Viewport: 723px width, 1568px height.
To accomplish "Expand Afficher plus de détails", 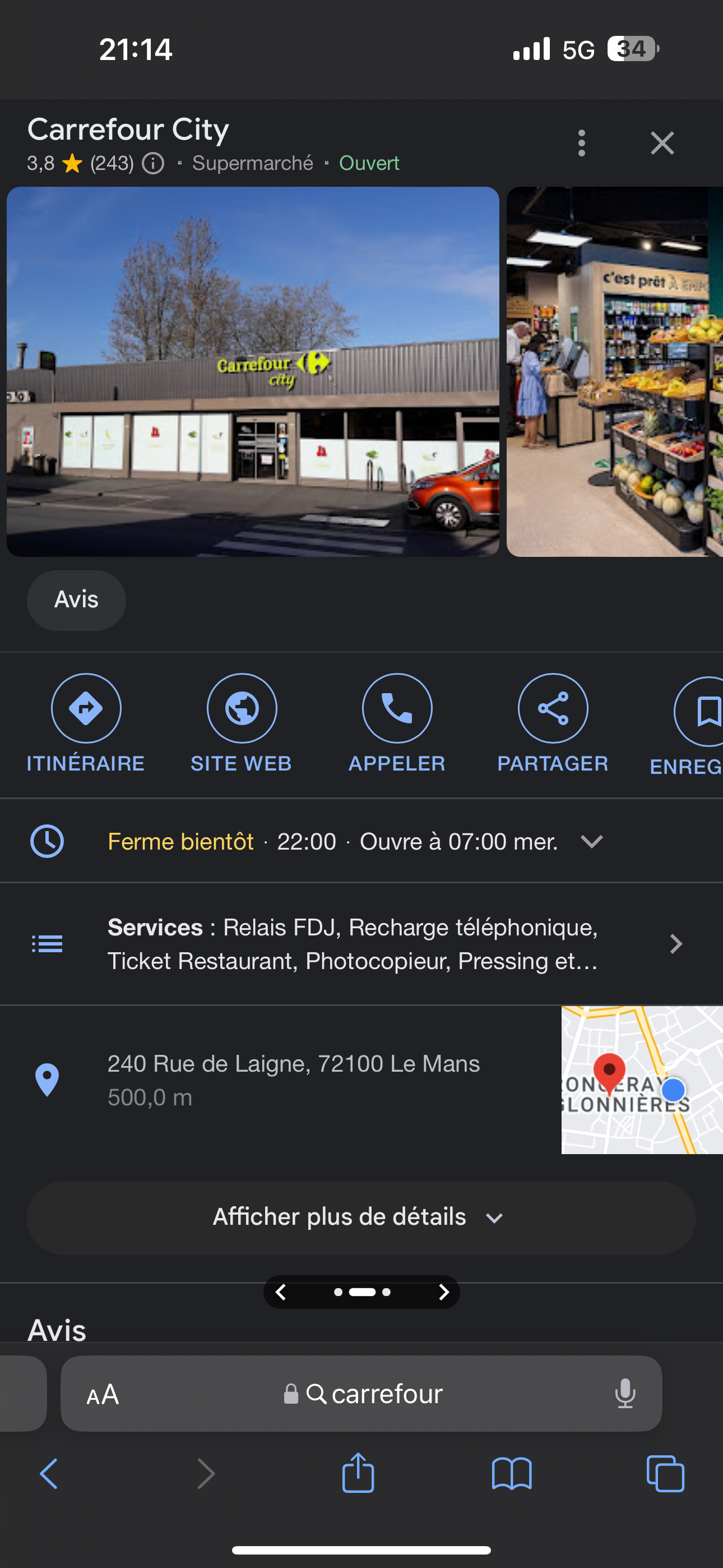I will click(361, 1217).
